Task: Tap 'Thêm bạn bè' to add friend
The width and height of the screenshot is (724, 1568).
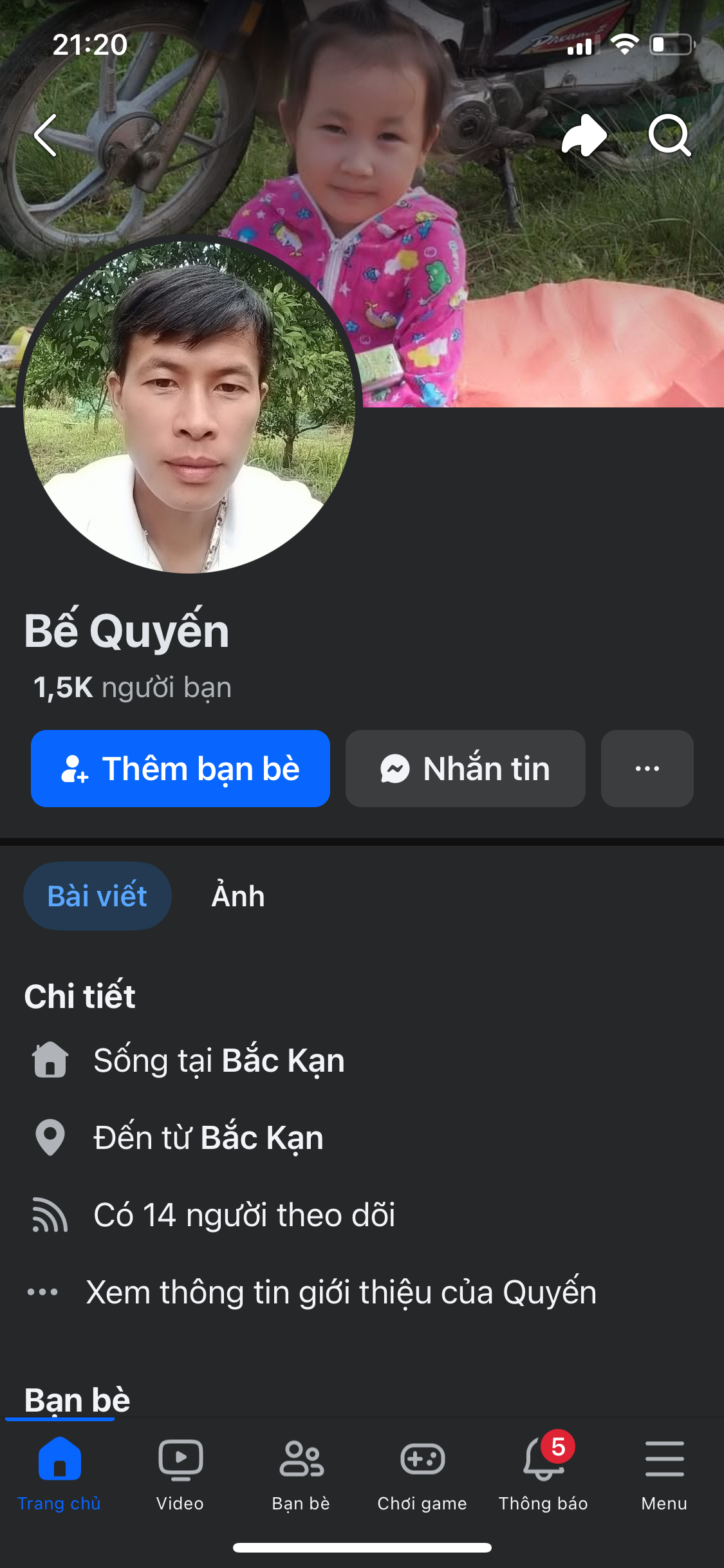Action: [x=180, y=769]
